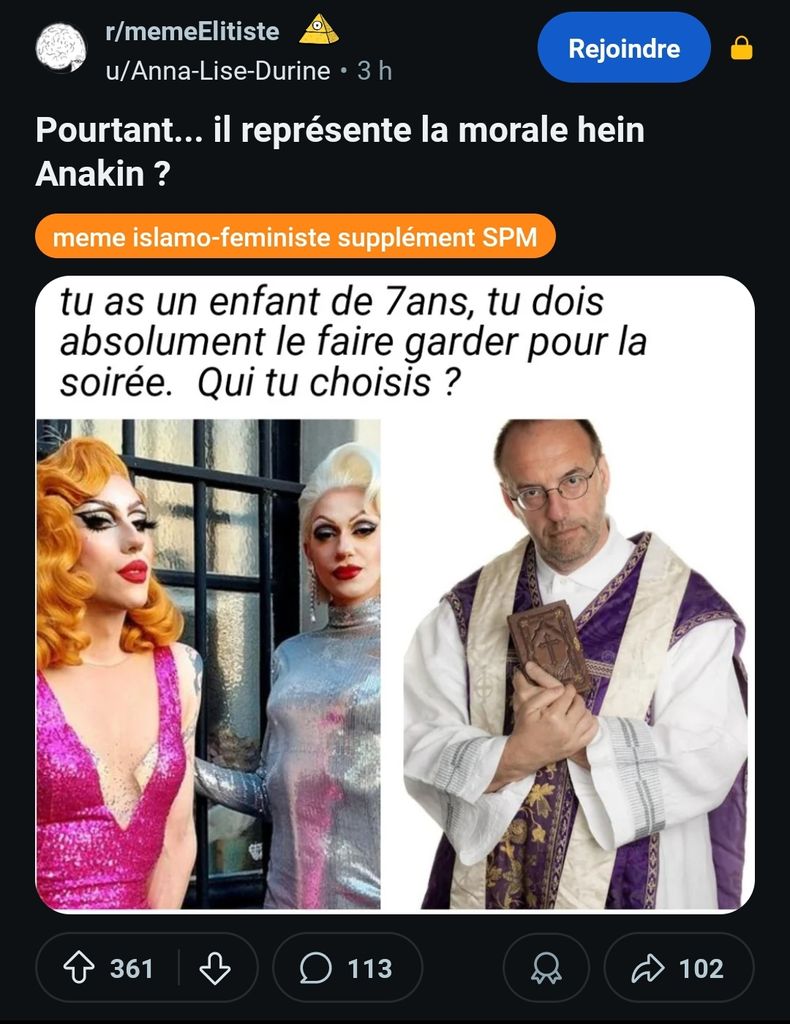Join the community with the Rejoindre button

623,48
